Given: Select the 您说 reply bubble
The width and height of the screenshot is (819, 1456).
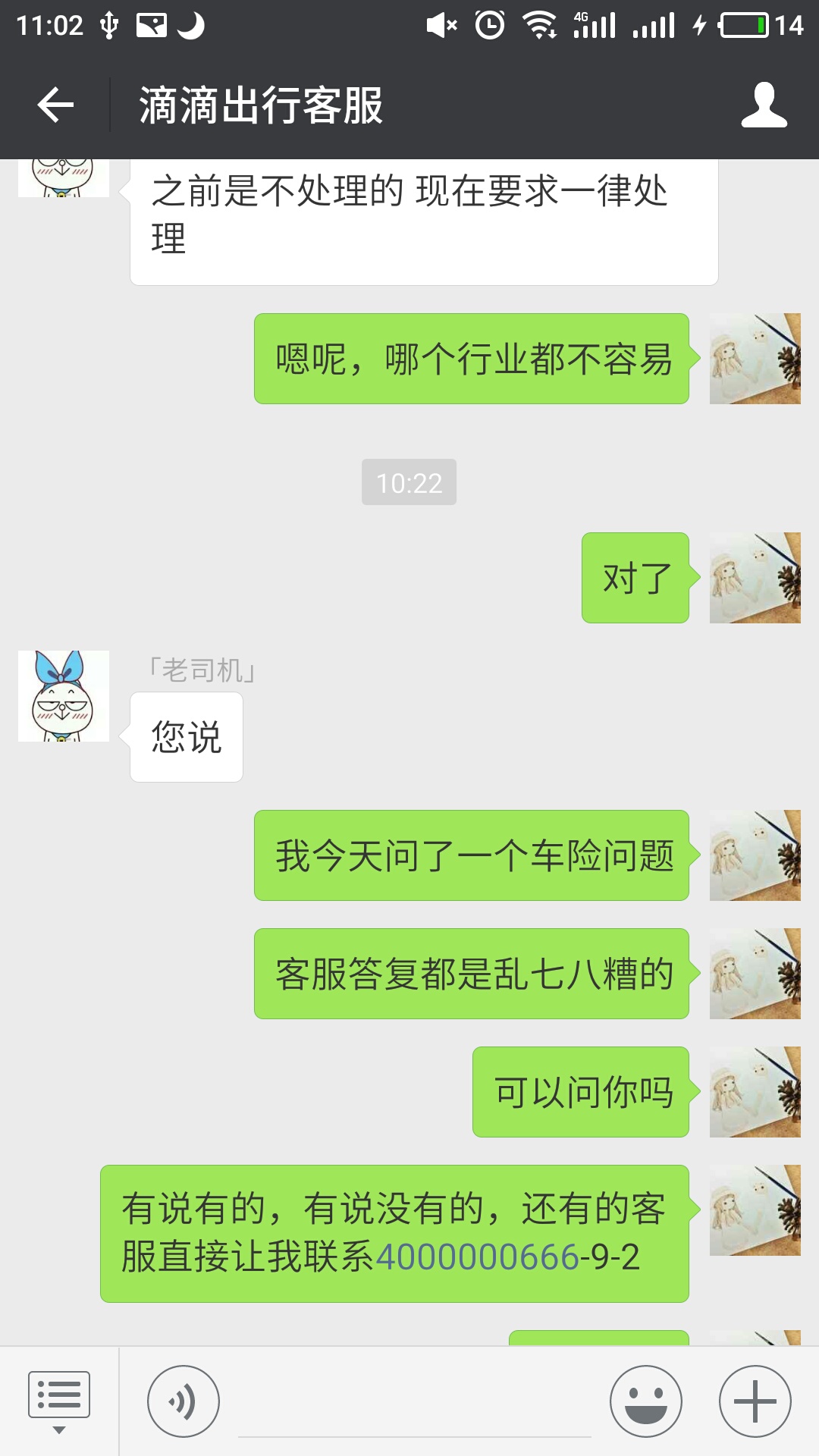Looking at the screenshot, I should click(186, 734).
